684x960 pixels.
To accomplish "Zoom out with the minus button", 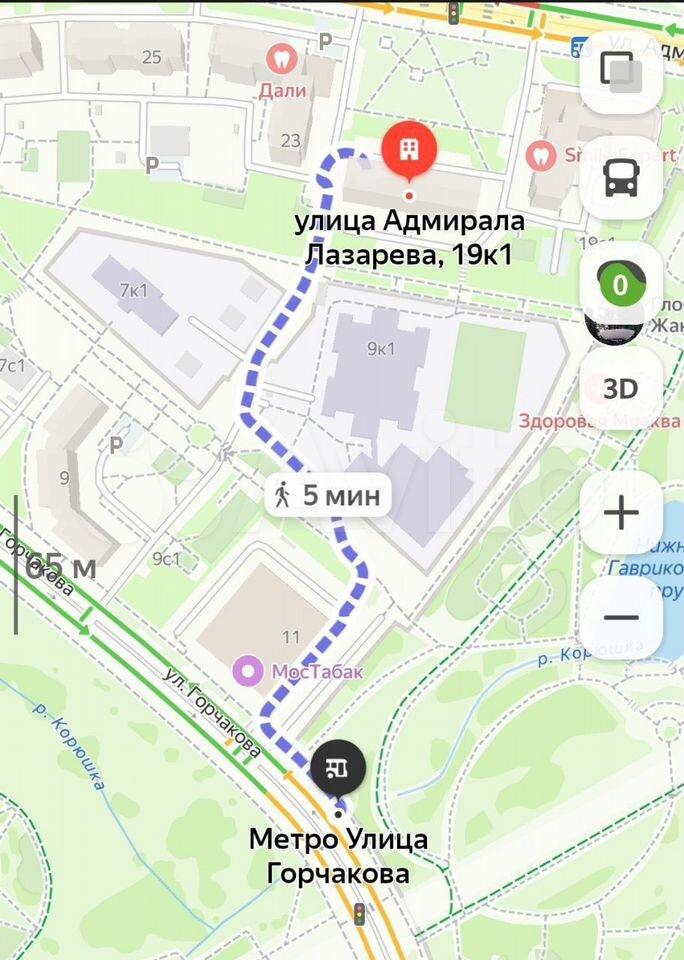I will 620,617.
